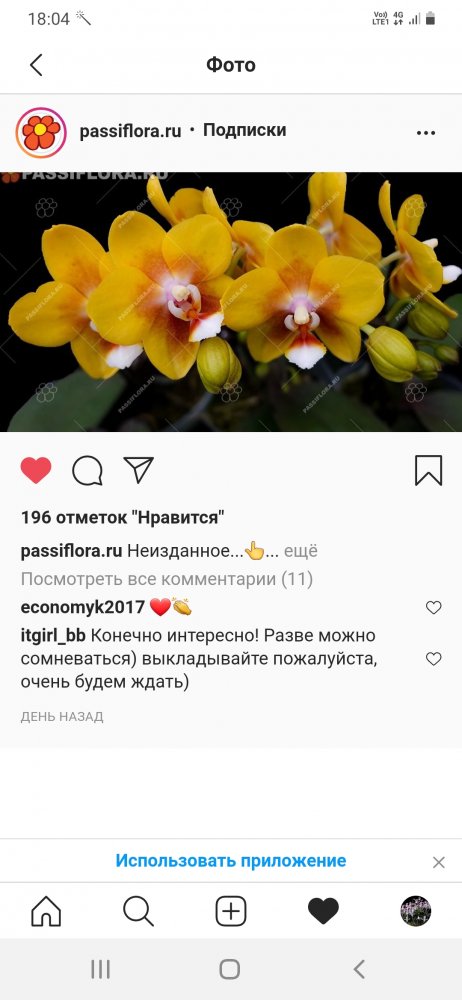The height and width of the screenshot is (1000, 462).
Task: Open the post's three-dot options menu
Action: tap(426, 133)
